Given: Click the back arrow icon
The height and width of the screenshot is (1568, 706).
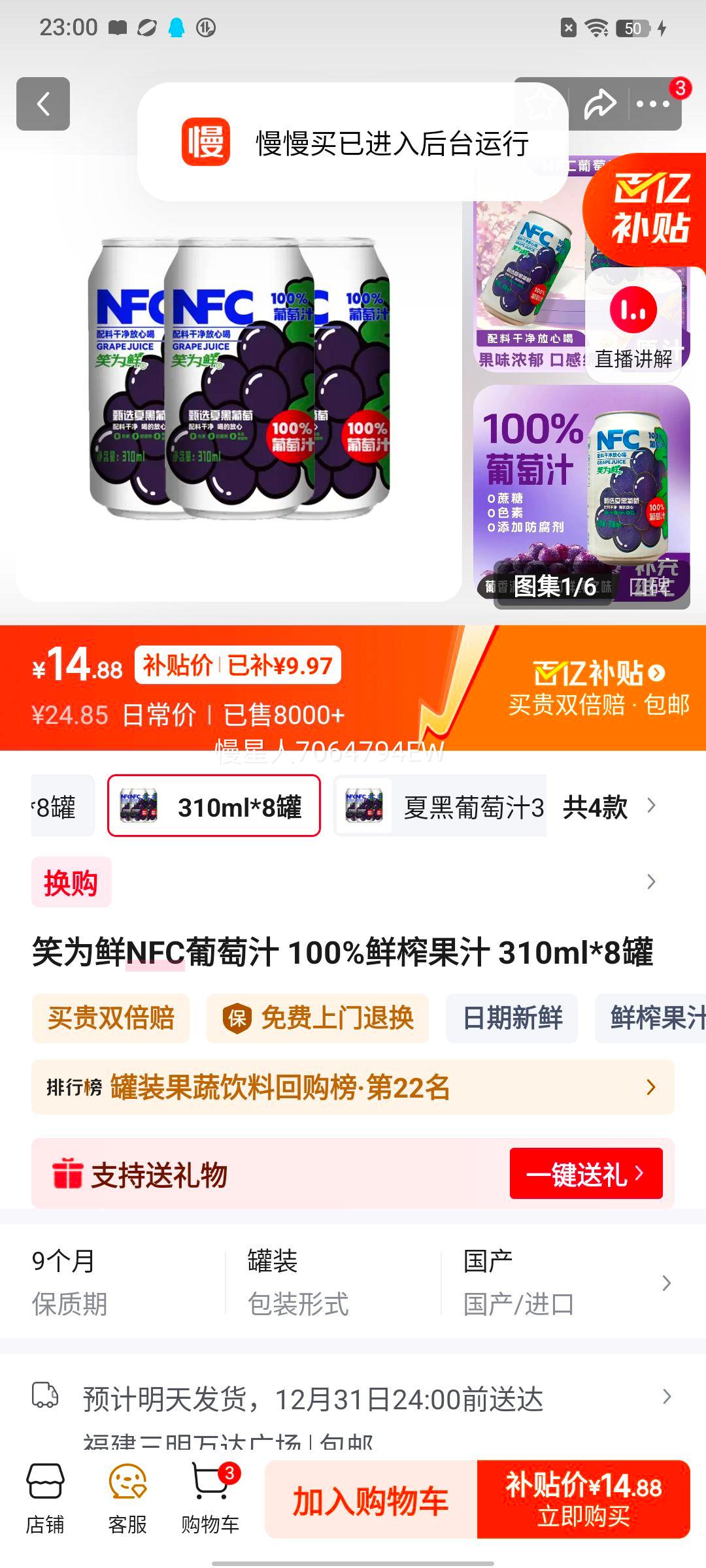Looking at the screenshot, I should (x=43, y=105).
